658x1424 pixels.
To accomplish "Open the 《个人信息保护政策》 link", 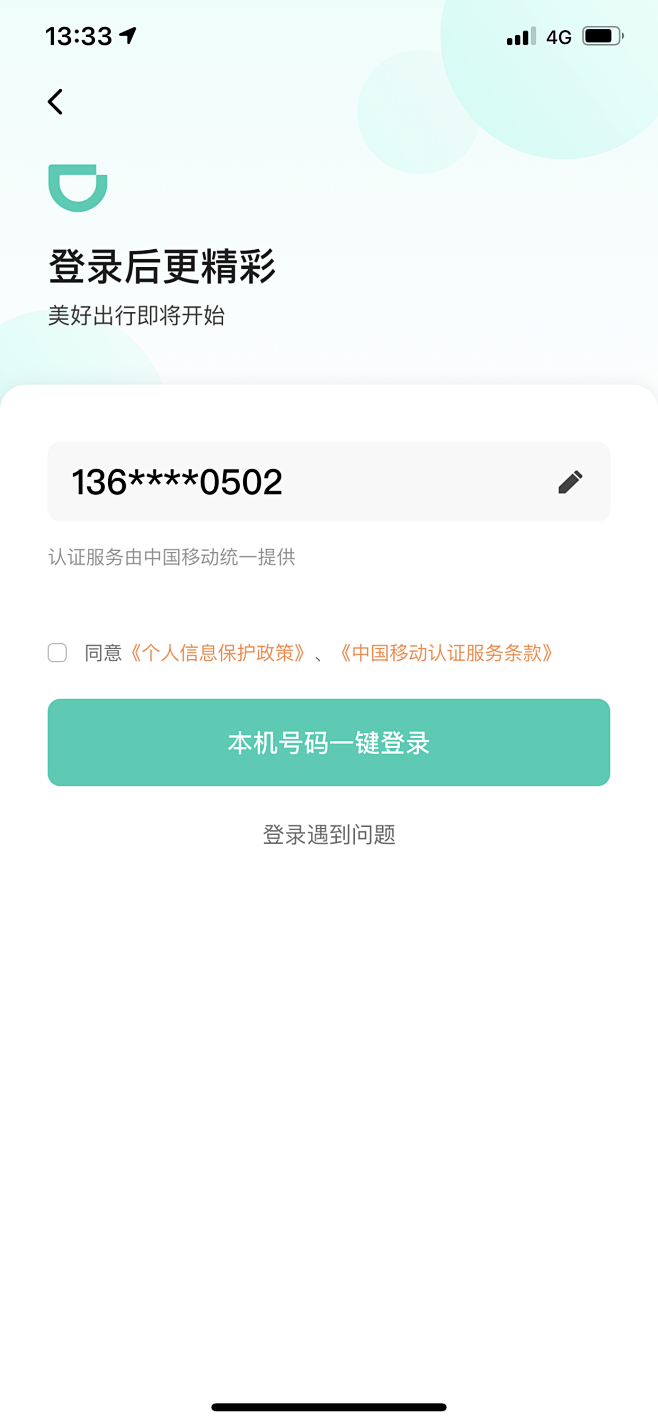I will (x=218, y=653).
